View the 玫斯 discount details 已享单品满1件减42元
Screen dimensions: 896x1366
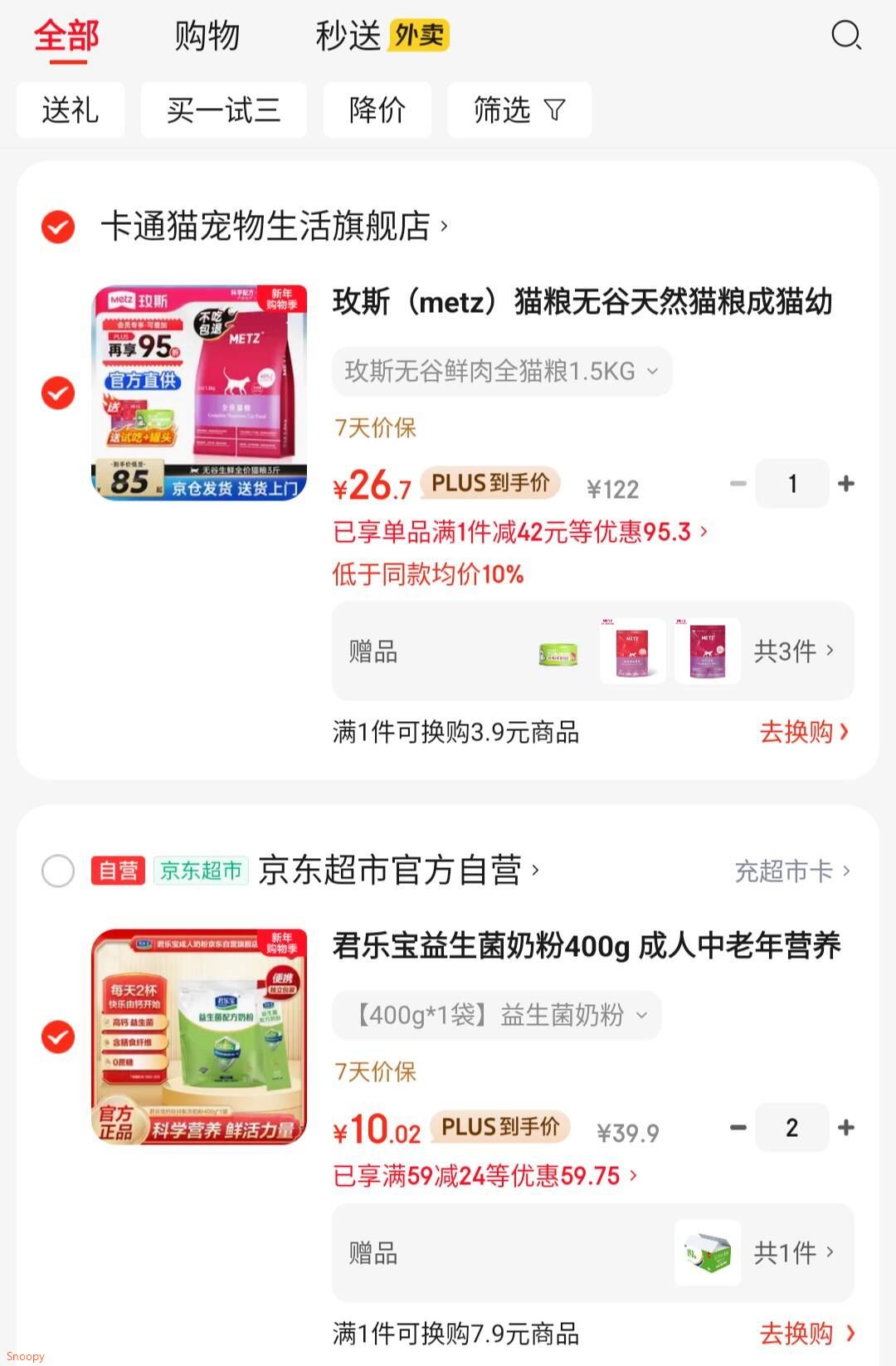click(519, 532)
